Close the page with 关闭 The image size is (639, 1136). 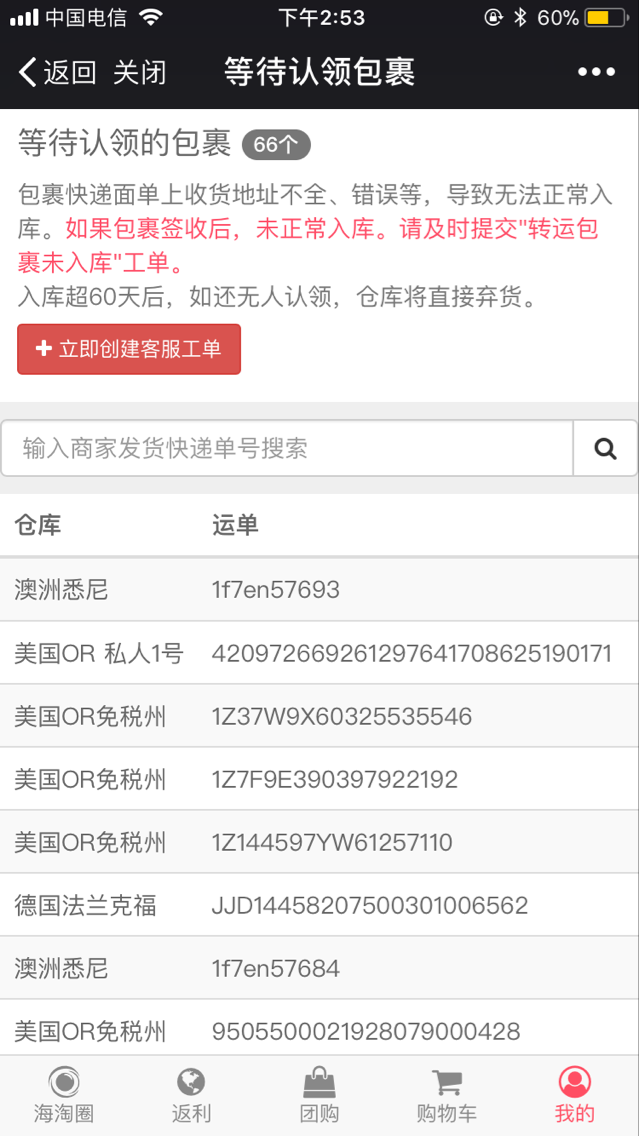pos(140,72)
